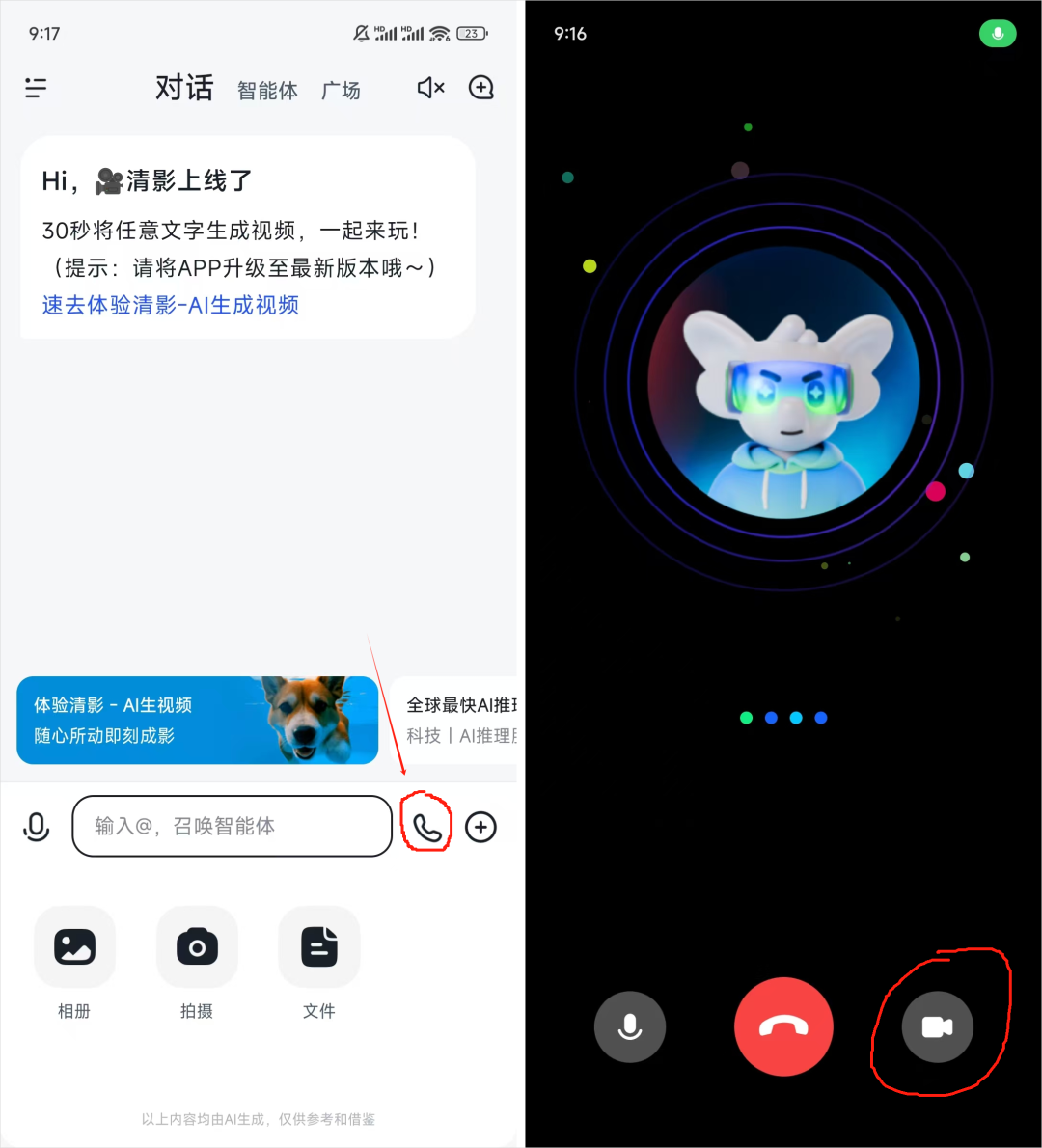Tap the plus icon next to phone

tap(480, 827)
